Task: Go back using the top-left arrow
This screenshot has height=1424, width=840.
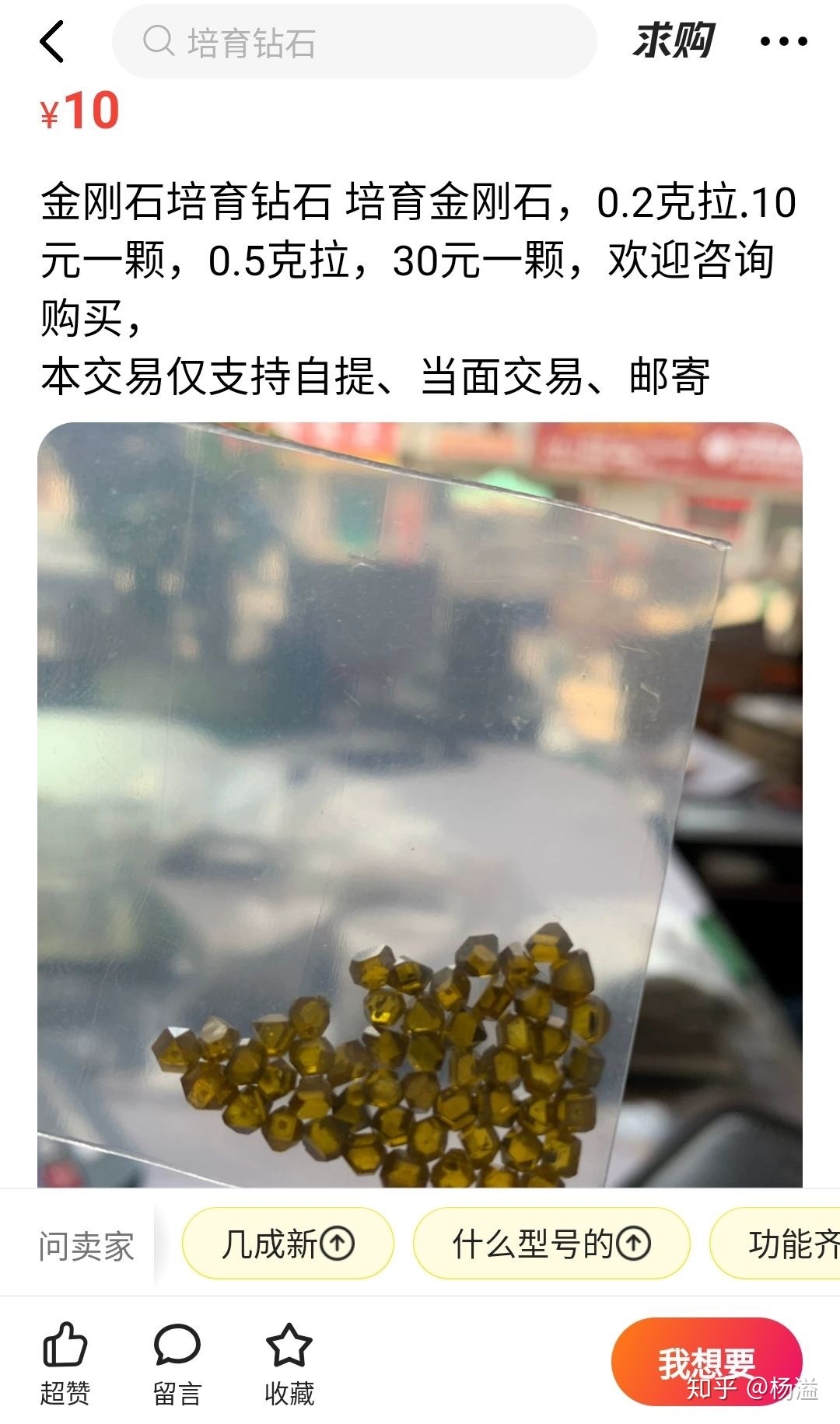Action: [x=51, y=42]
